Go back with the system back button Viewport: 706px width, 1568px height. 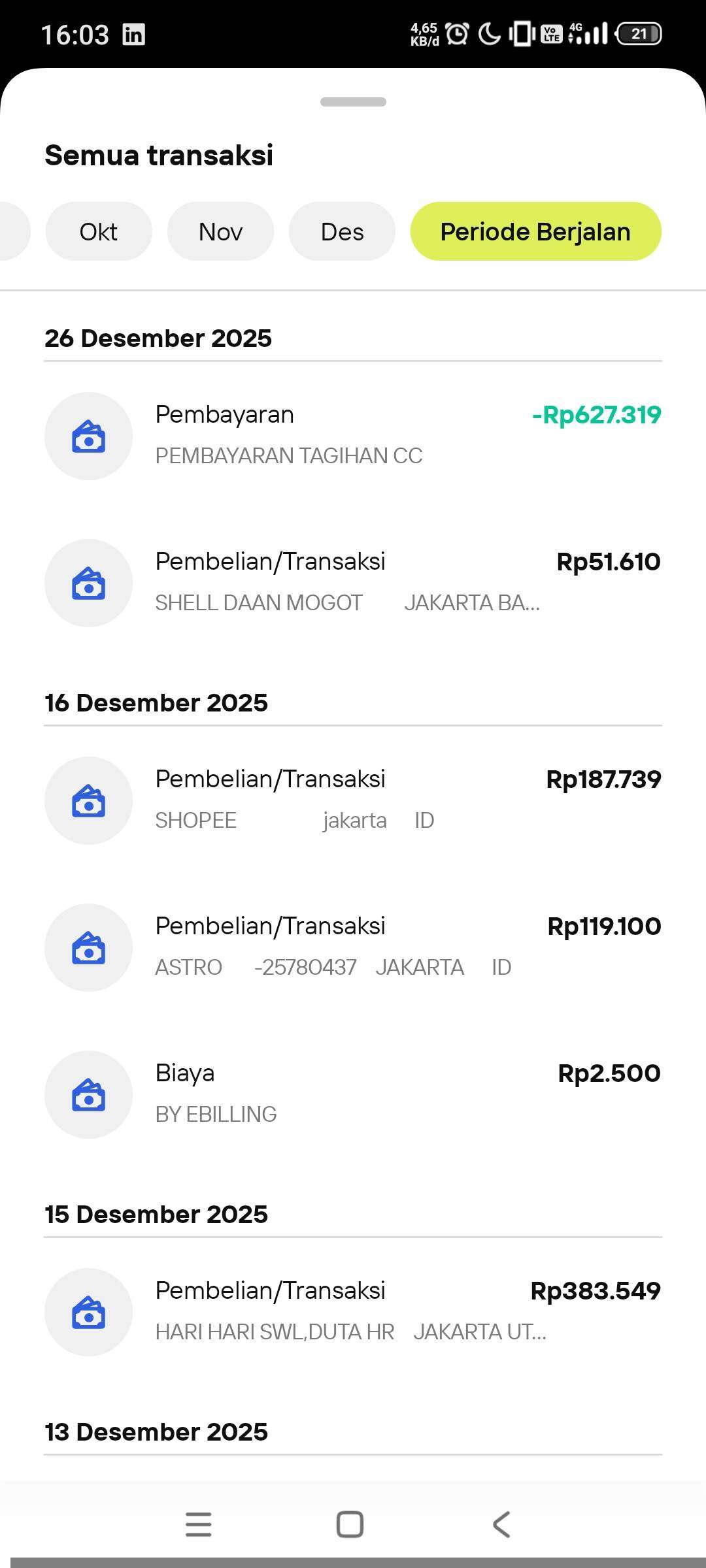click(x=501, y=1524)
